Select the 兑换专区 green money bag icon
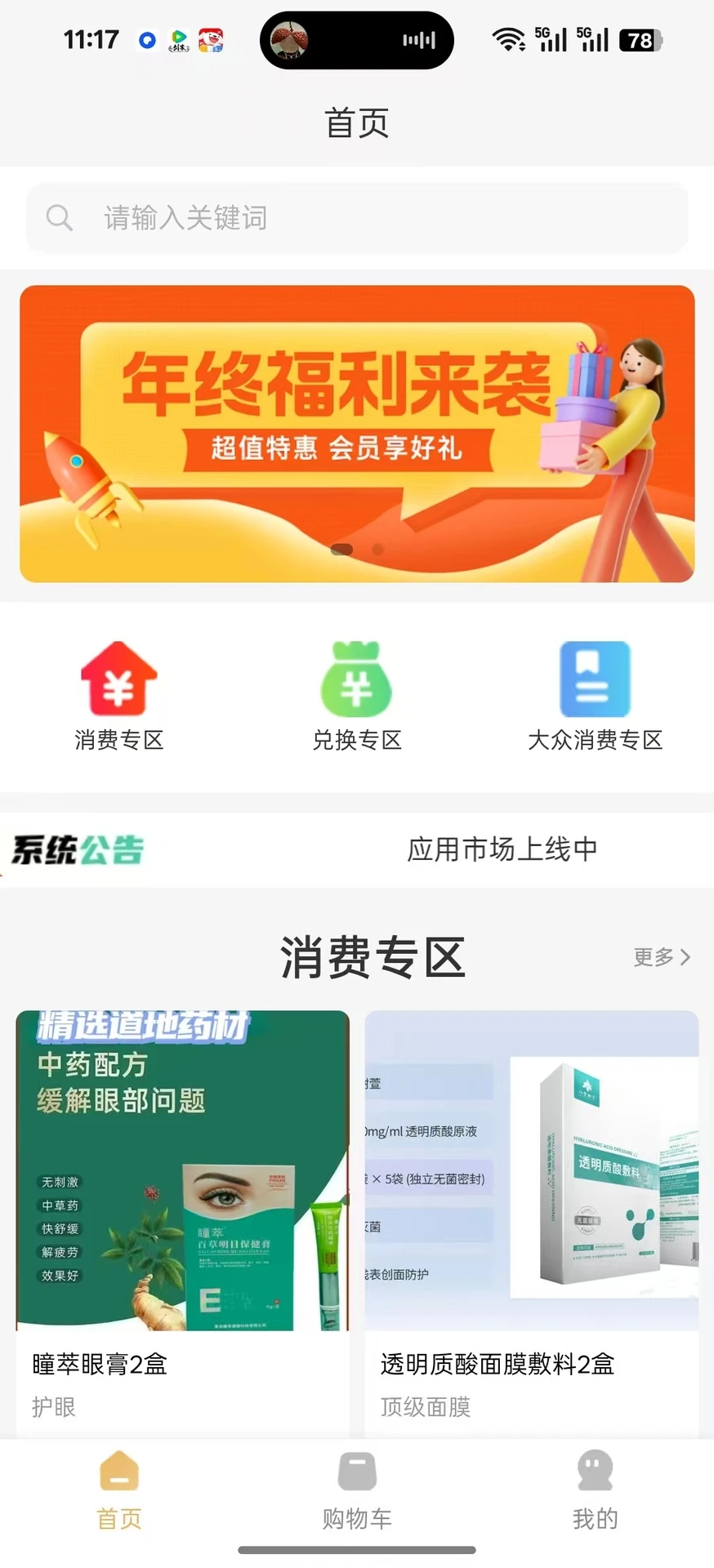 pyautogui.click(x=356, y=679)
